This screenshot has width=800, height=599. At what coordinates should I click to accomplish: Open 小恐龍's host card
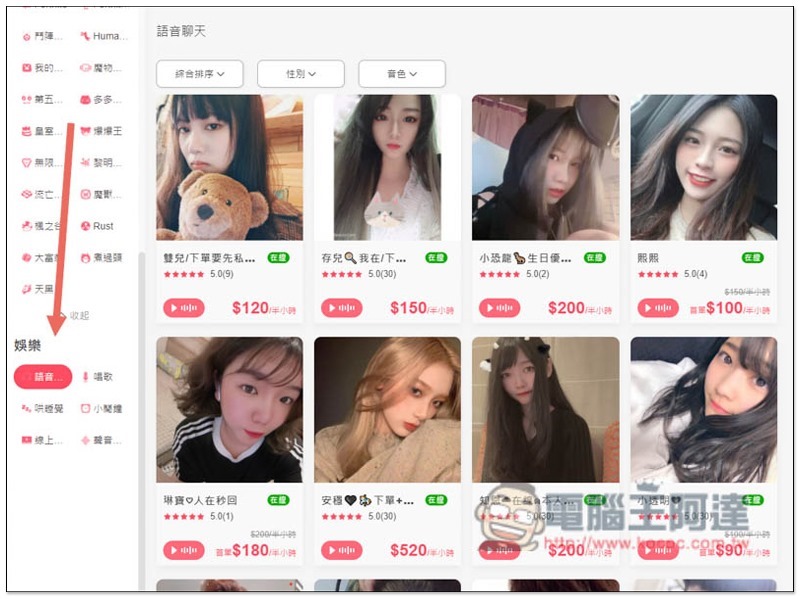click(x=545, y=167)
